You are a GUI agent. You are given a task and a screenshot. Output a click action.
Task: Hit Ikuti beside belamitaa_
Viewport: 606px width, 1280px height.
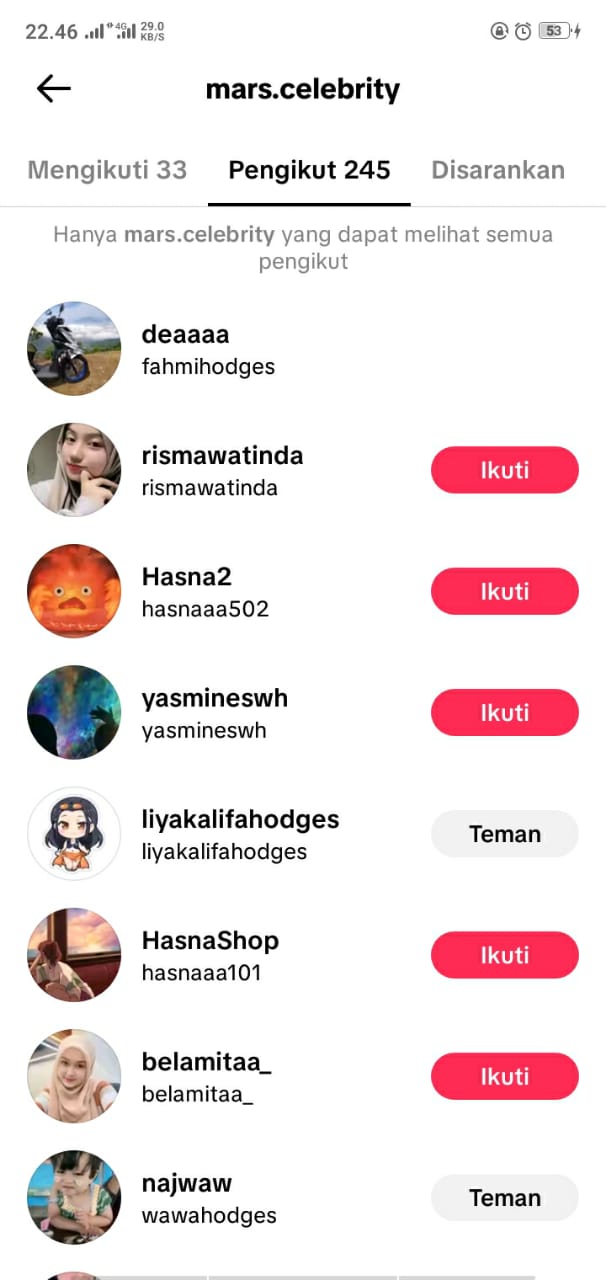pyautogui.click(x=504, y=1077)
